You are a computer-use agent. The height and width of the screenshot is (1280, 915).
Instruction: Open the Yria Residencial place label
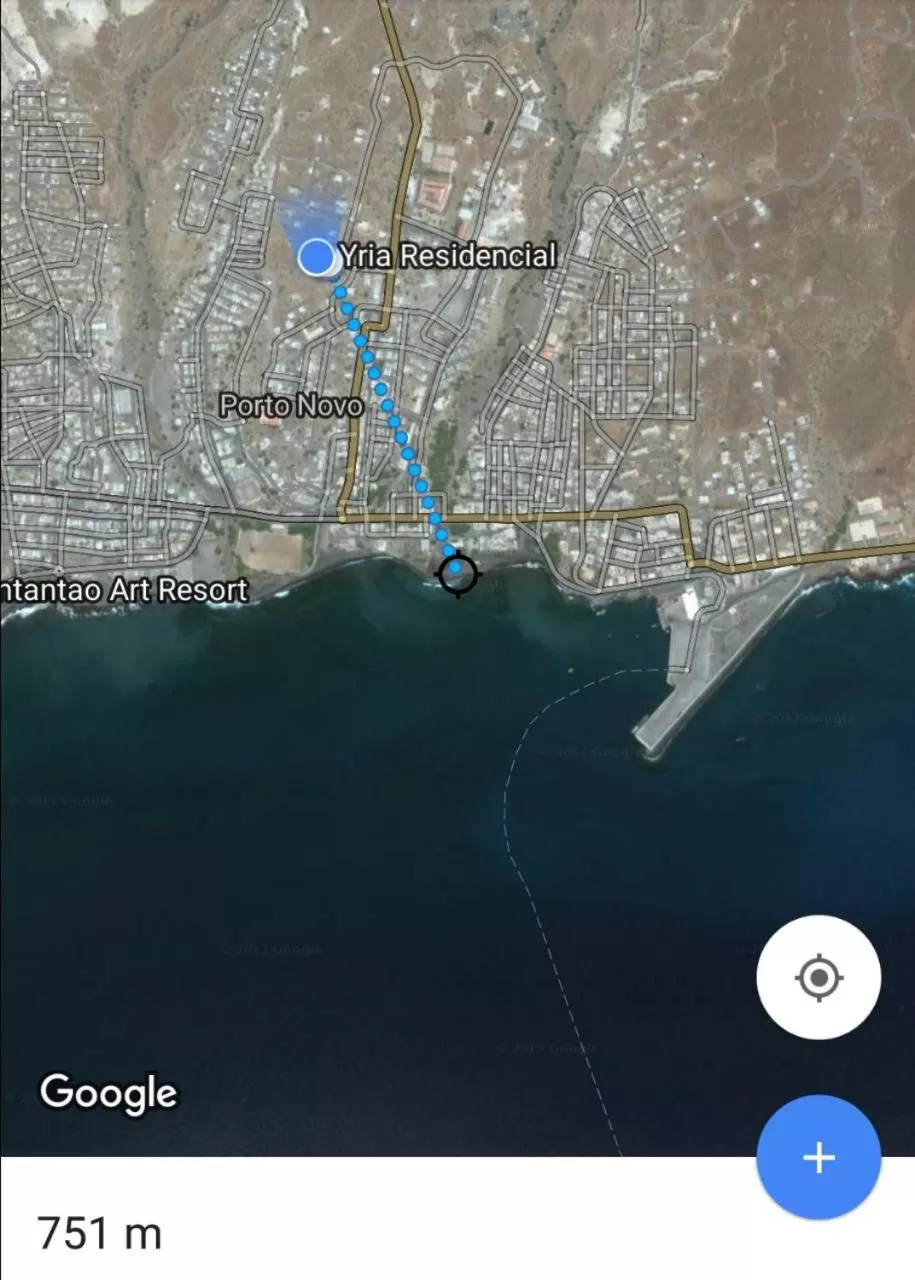[x=446, y=256]
